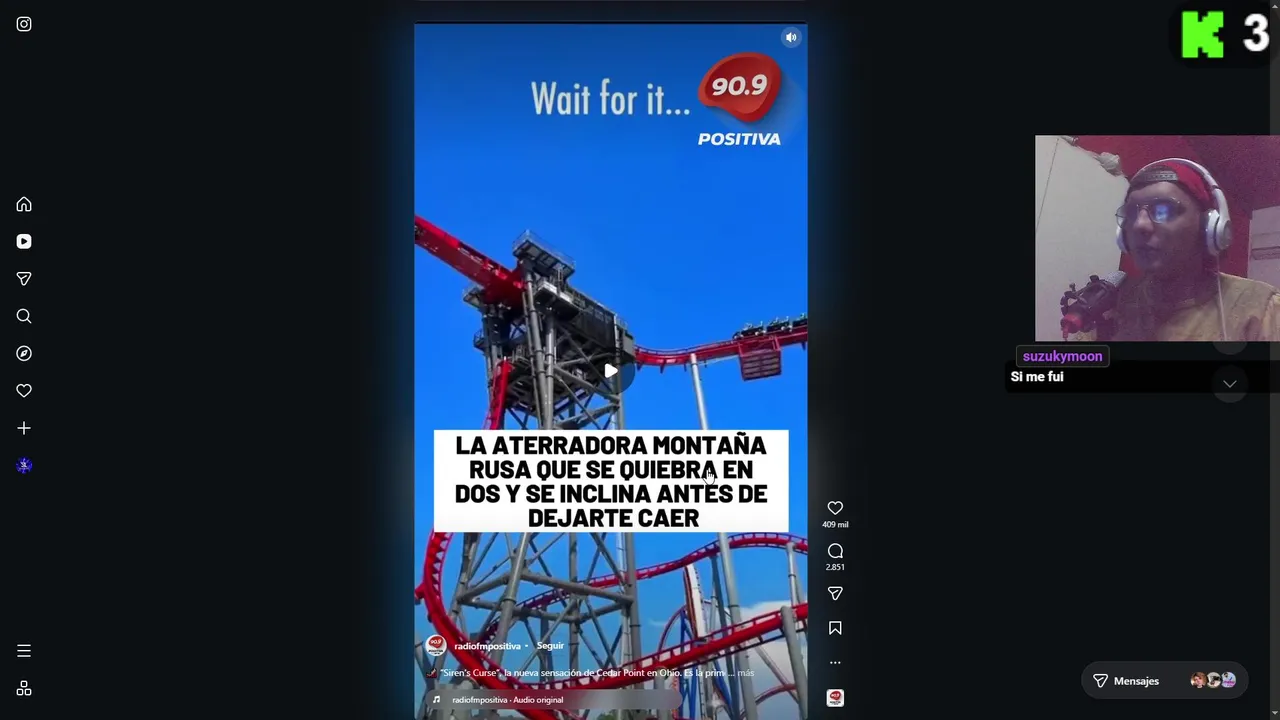Open your profile avatar in the sidebar

click(x=24, y=465)
